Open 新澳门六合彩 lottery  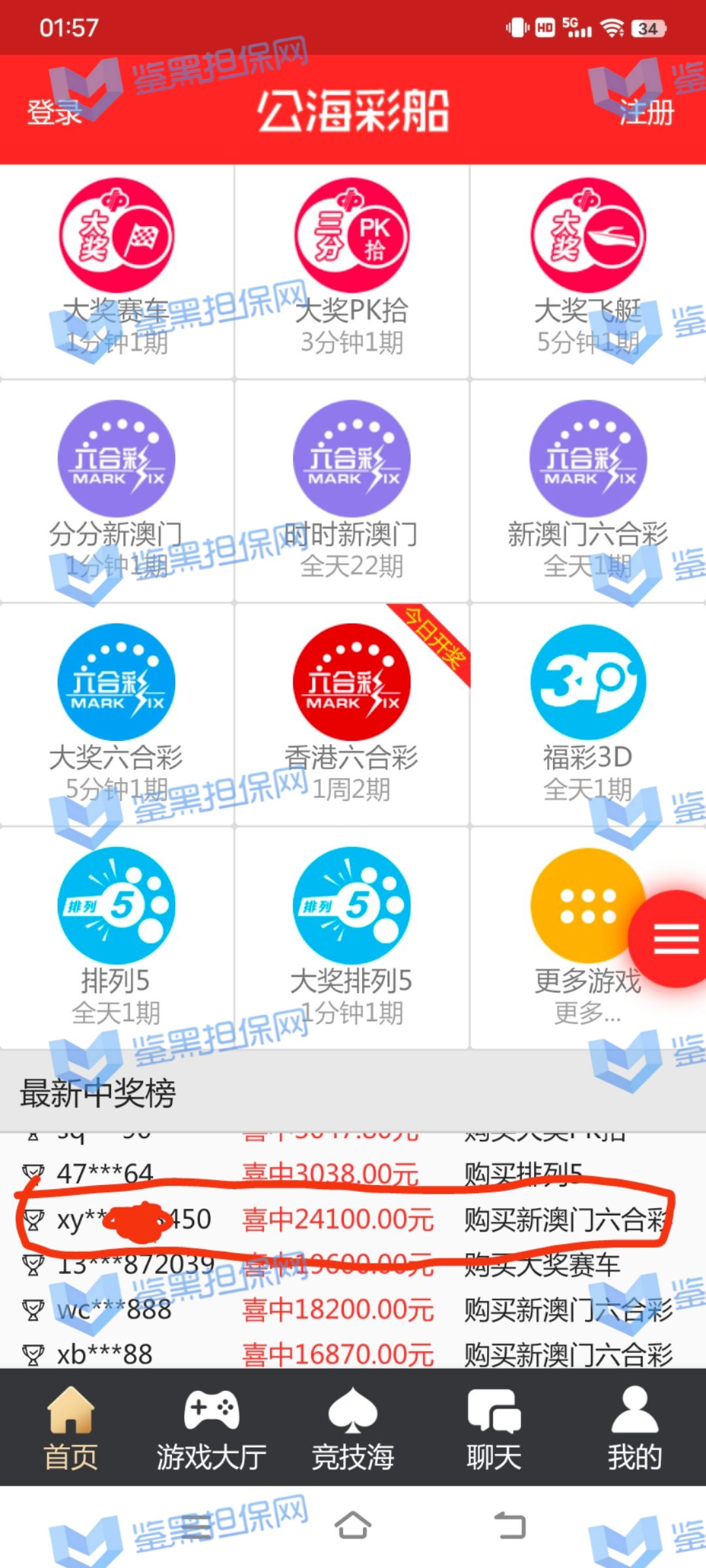(587, 490)
